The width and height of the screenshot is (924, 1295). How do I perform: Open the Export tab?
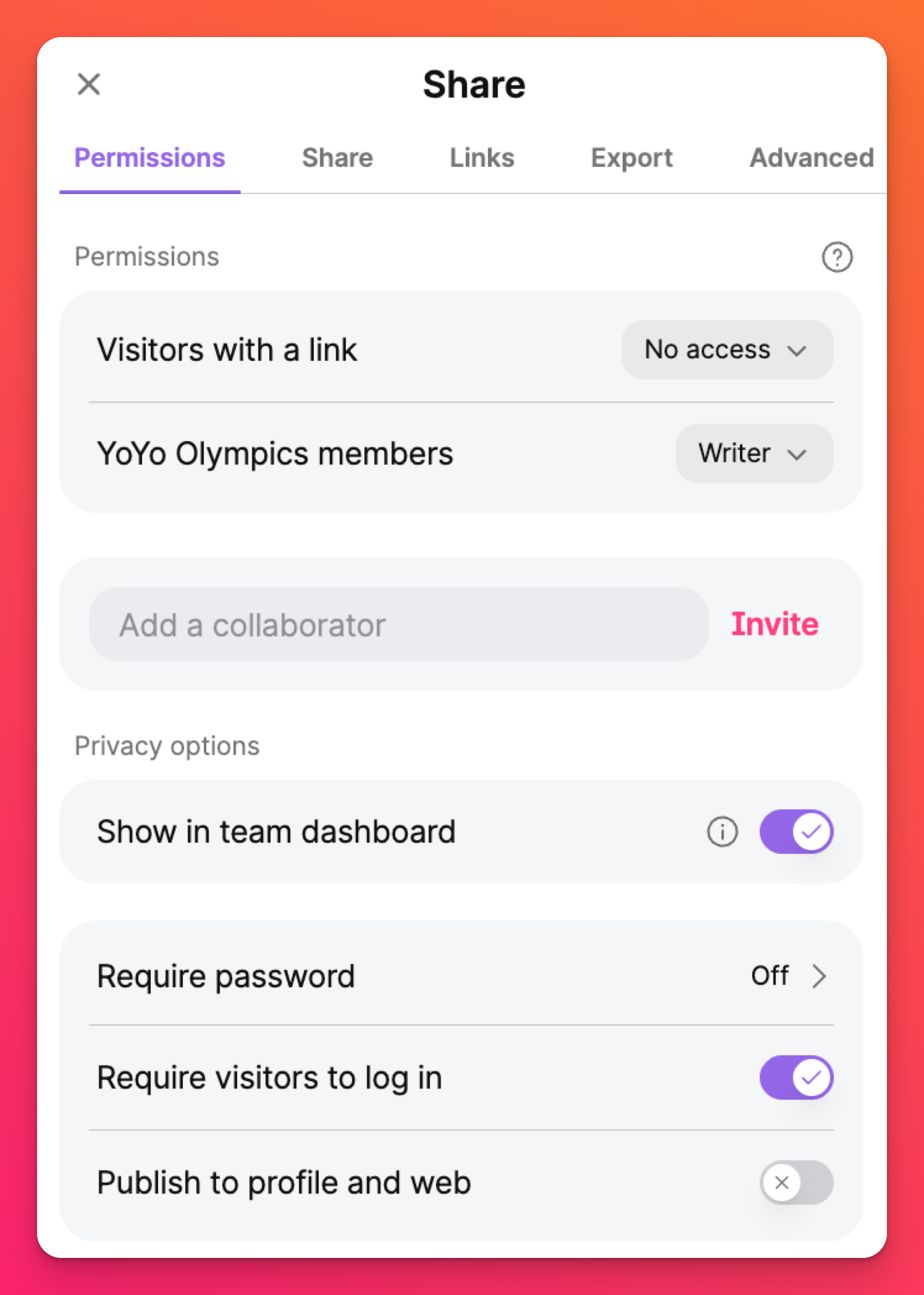[631, 158]
